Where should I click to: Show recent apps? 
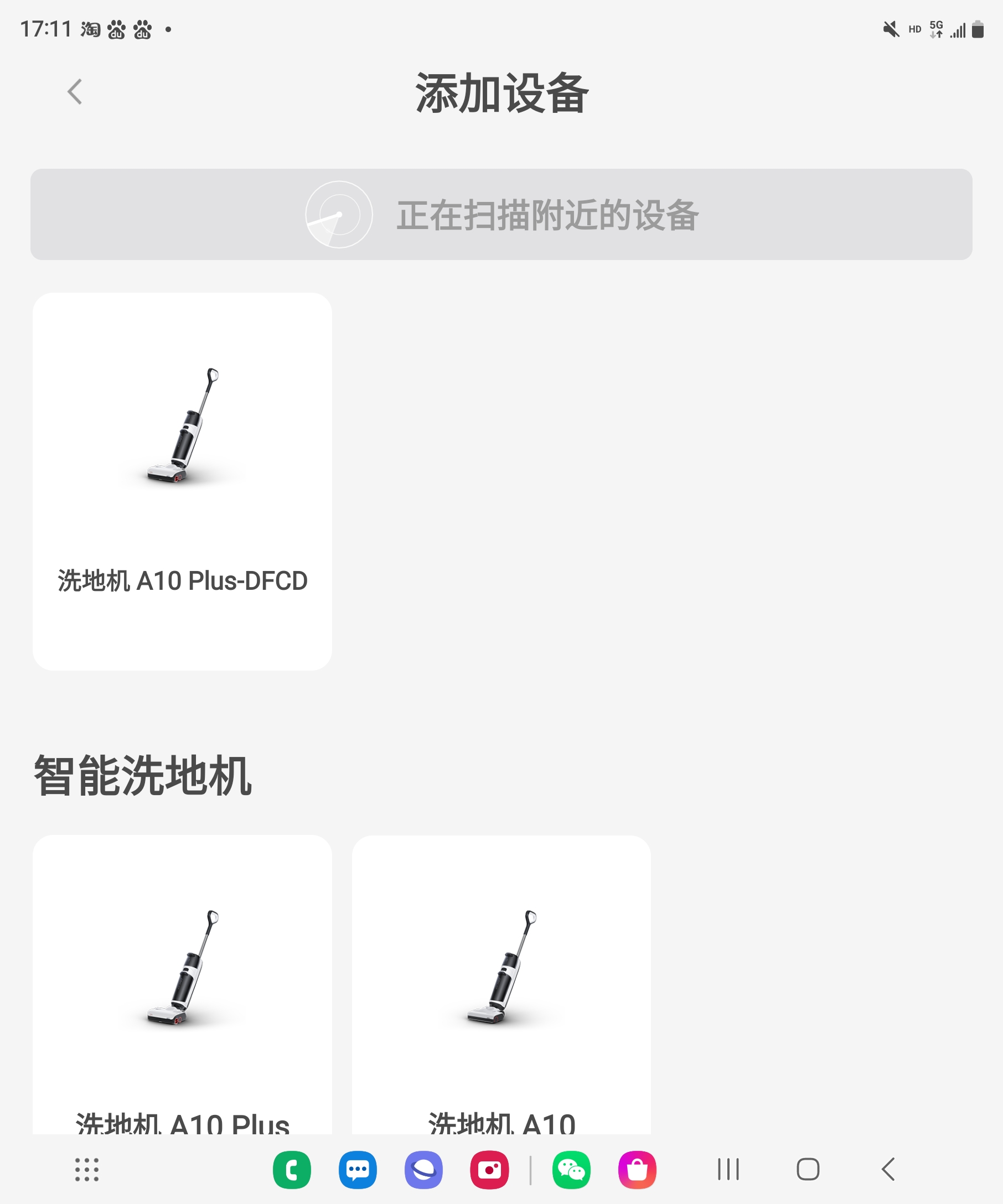(x=728, y=1170)
